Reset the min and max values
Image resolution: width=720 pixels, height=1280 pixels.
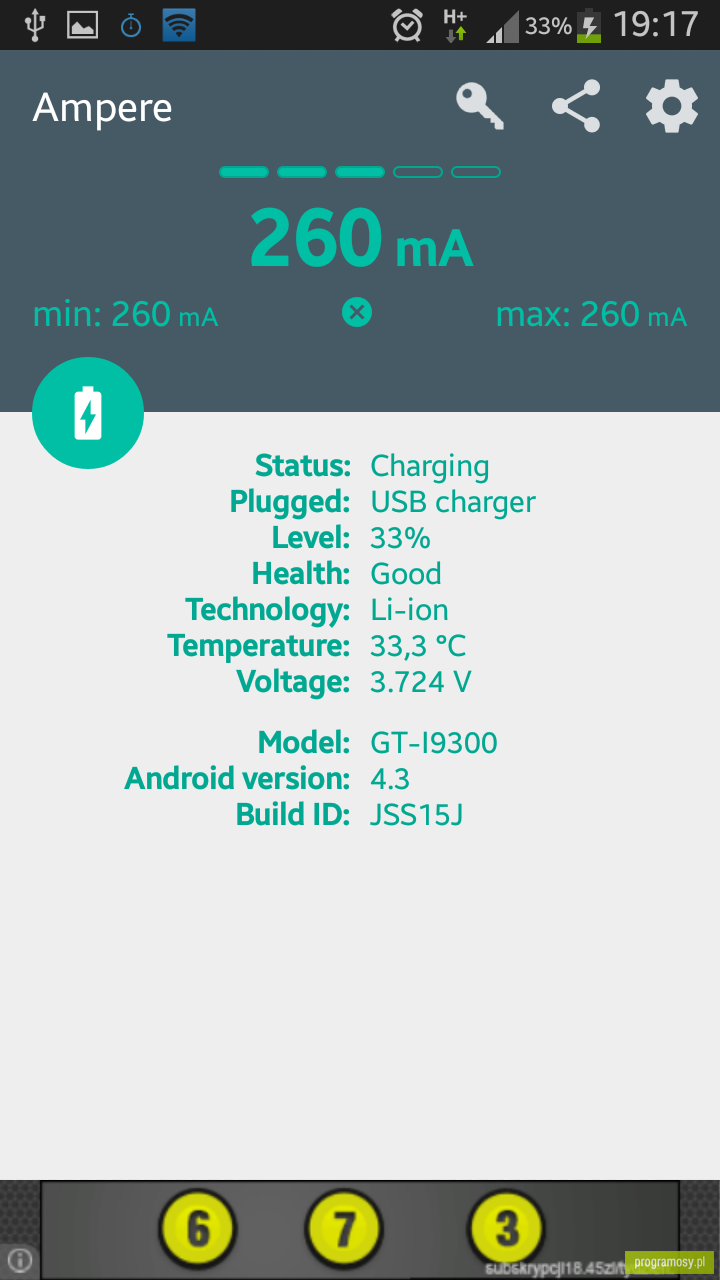pos(357,313)
